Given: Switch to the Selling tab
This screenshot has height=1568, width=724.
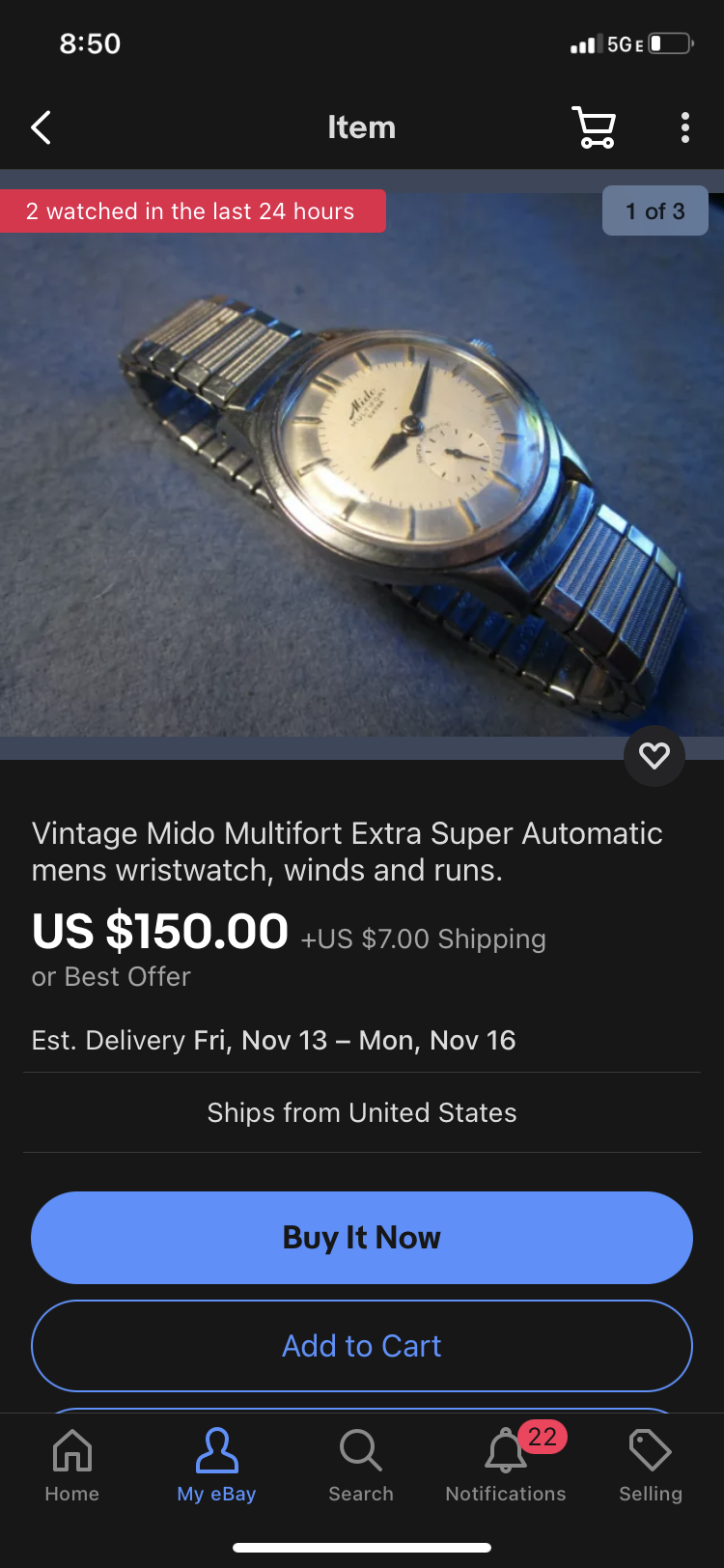Looking at the screenshot, I should tap(650, 1465).
